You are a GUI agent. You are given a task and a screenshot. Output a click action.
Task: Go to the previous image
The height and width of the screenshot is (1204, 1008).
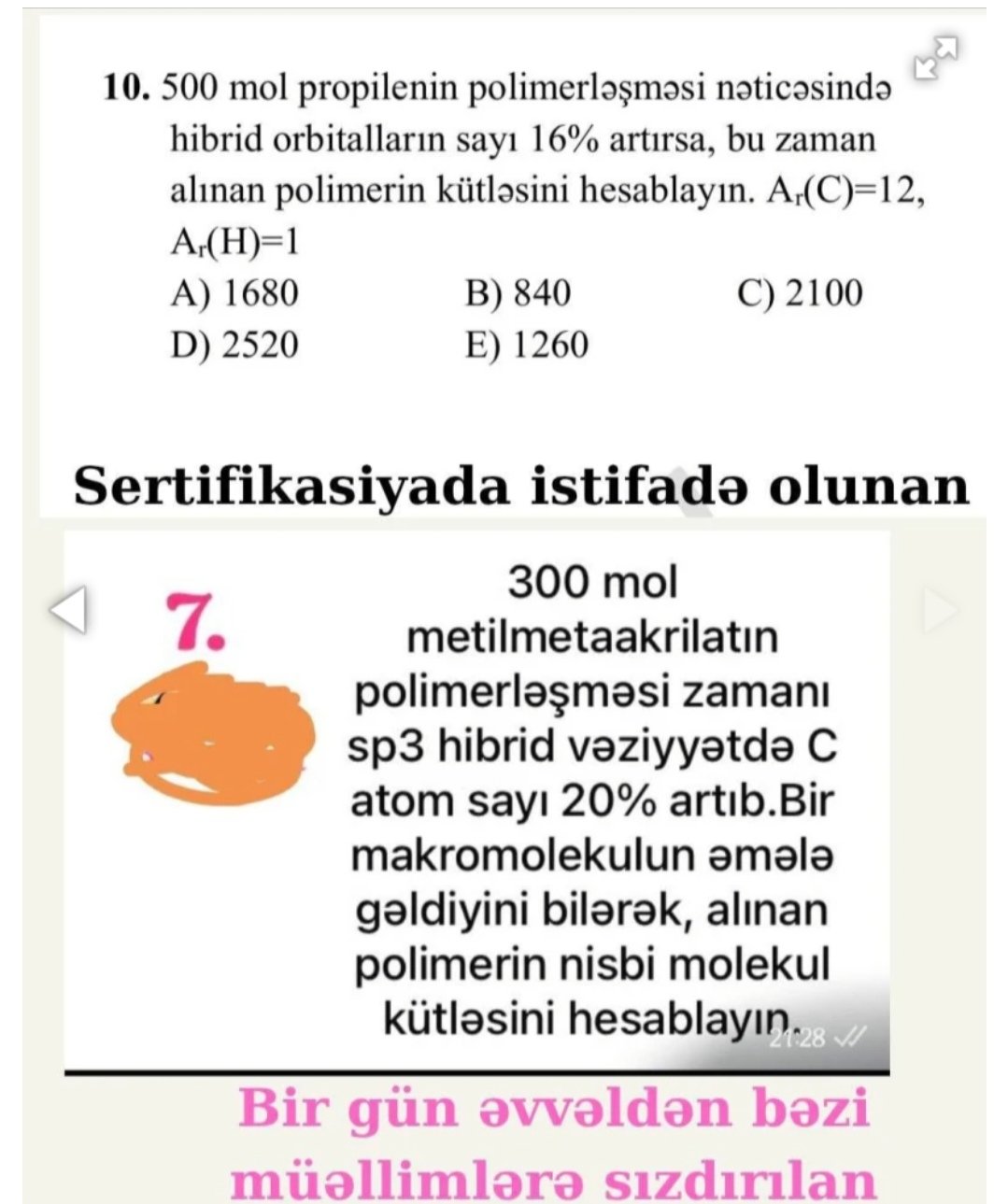[x=68, y=610]
